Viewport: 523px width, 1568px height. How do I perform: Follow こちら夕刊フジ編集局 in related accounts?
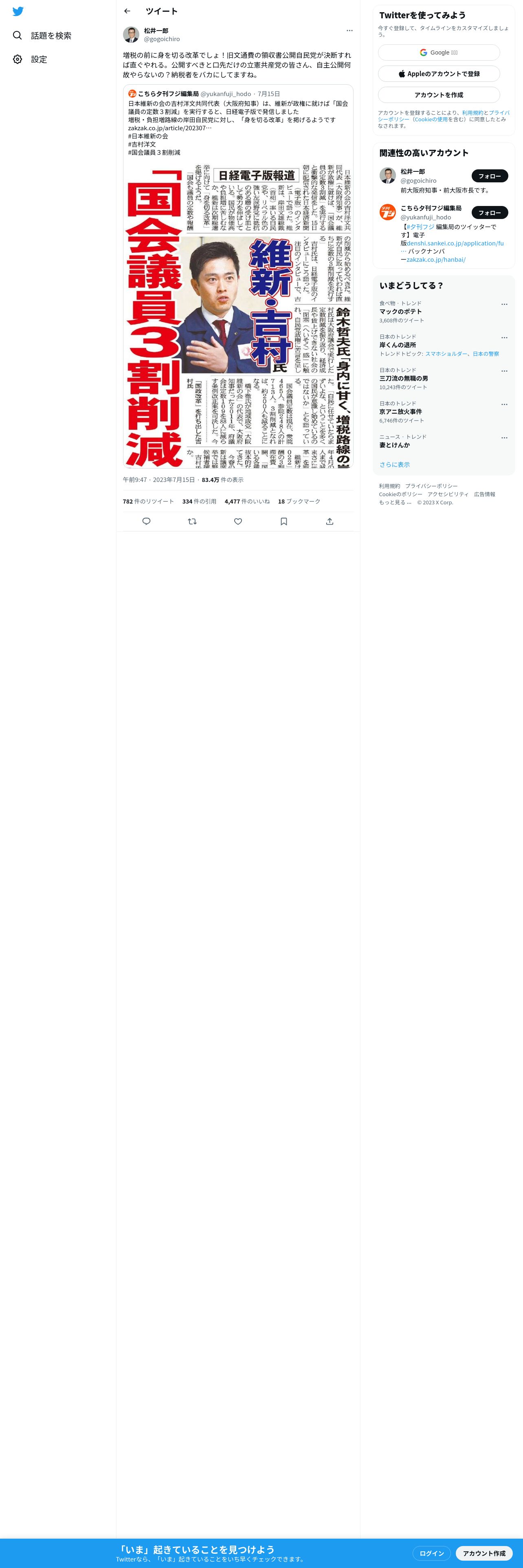click(490, 212)
